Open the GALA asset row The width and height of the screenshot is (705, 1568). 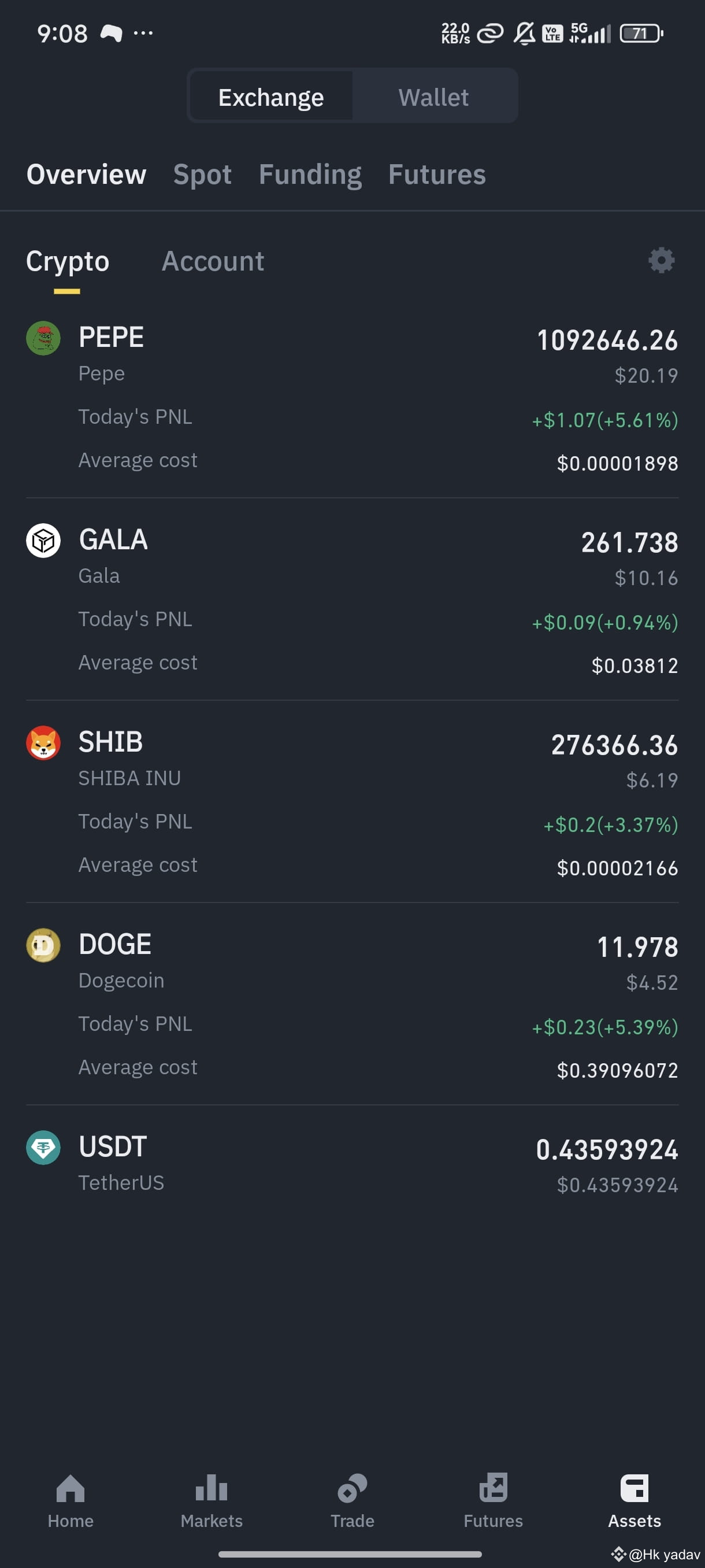click(352, 600)
